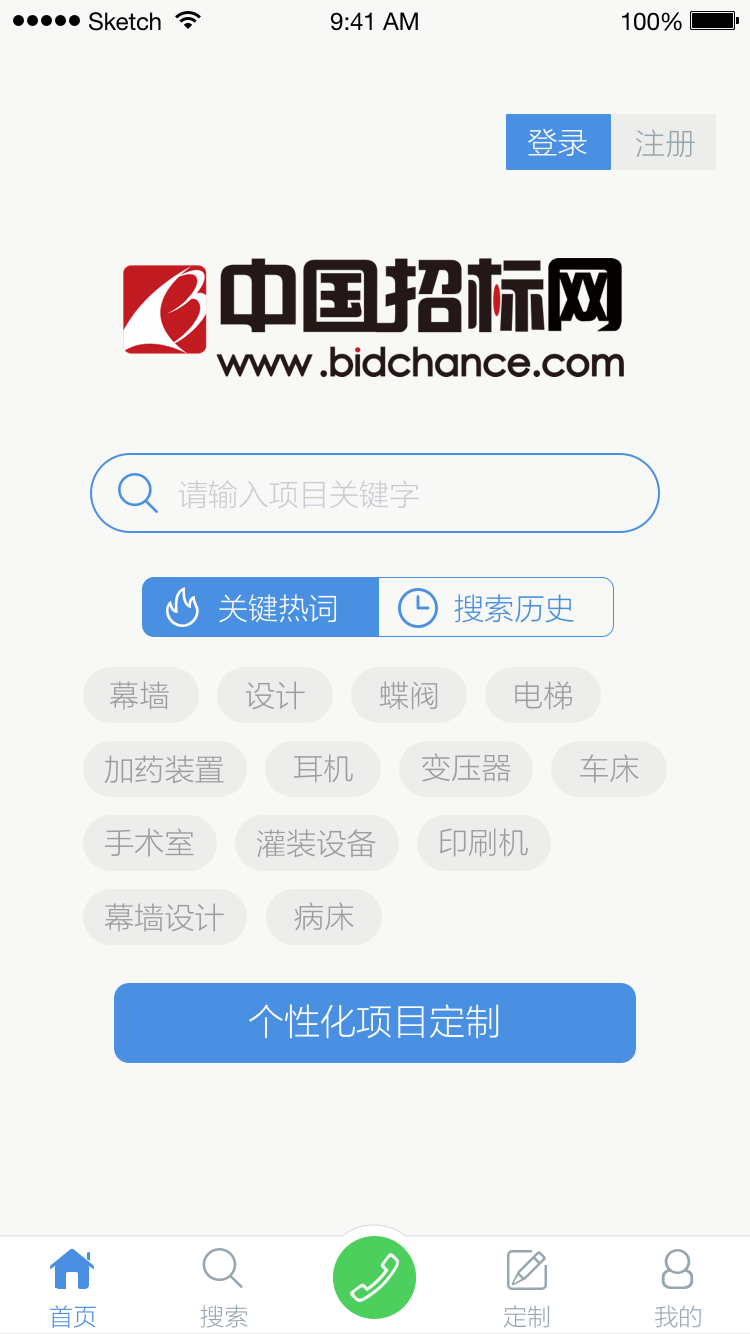The width and height of the screenshot is (750, 1334).
Task: Tap the 加药装置 keyword chip
Action: coord(164,769)
